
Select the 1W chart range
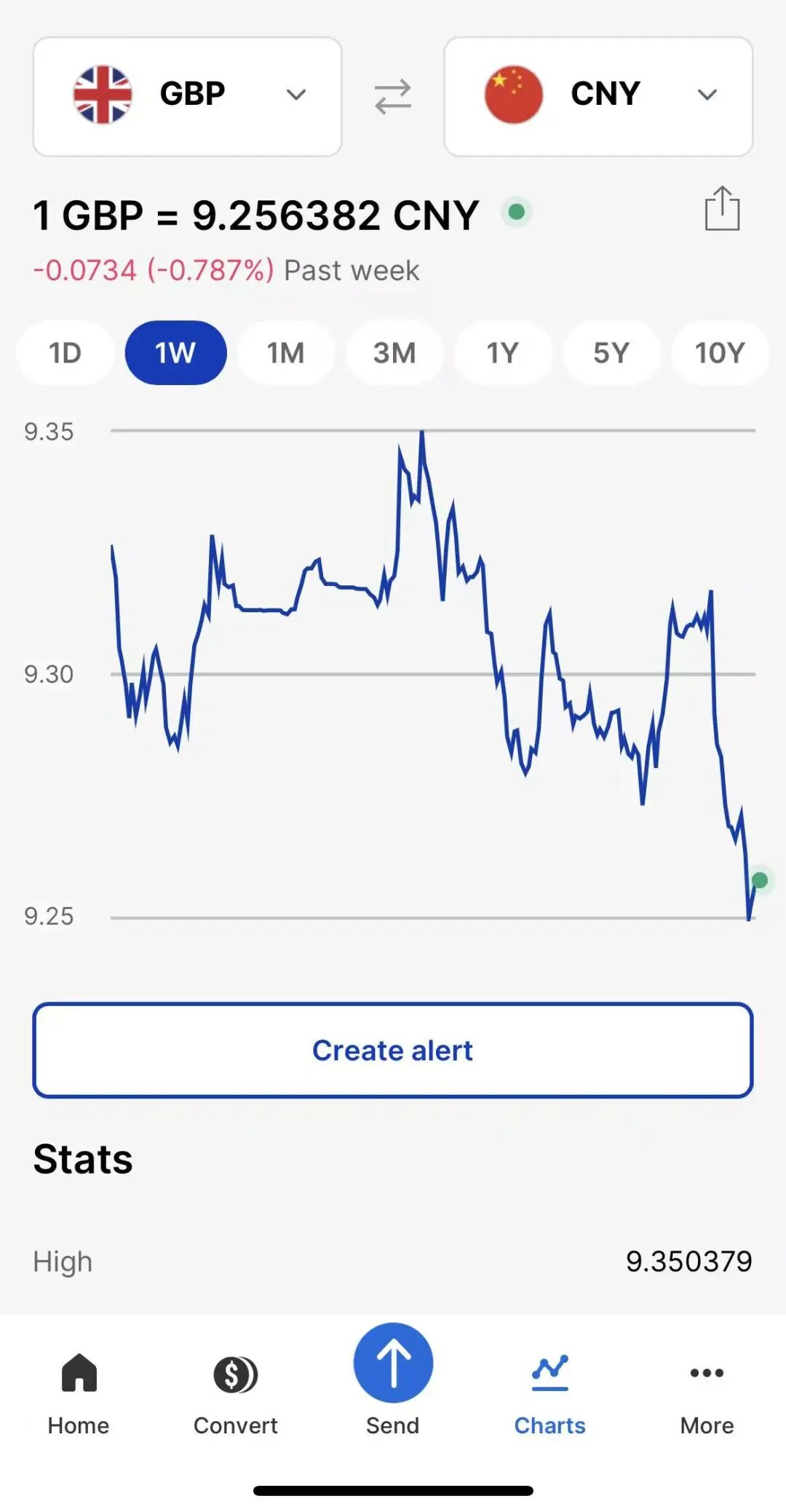pos(175,353)
